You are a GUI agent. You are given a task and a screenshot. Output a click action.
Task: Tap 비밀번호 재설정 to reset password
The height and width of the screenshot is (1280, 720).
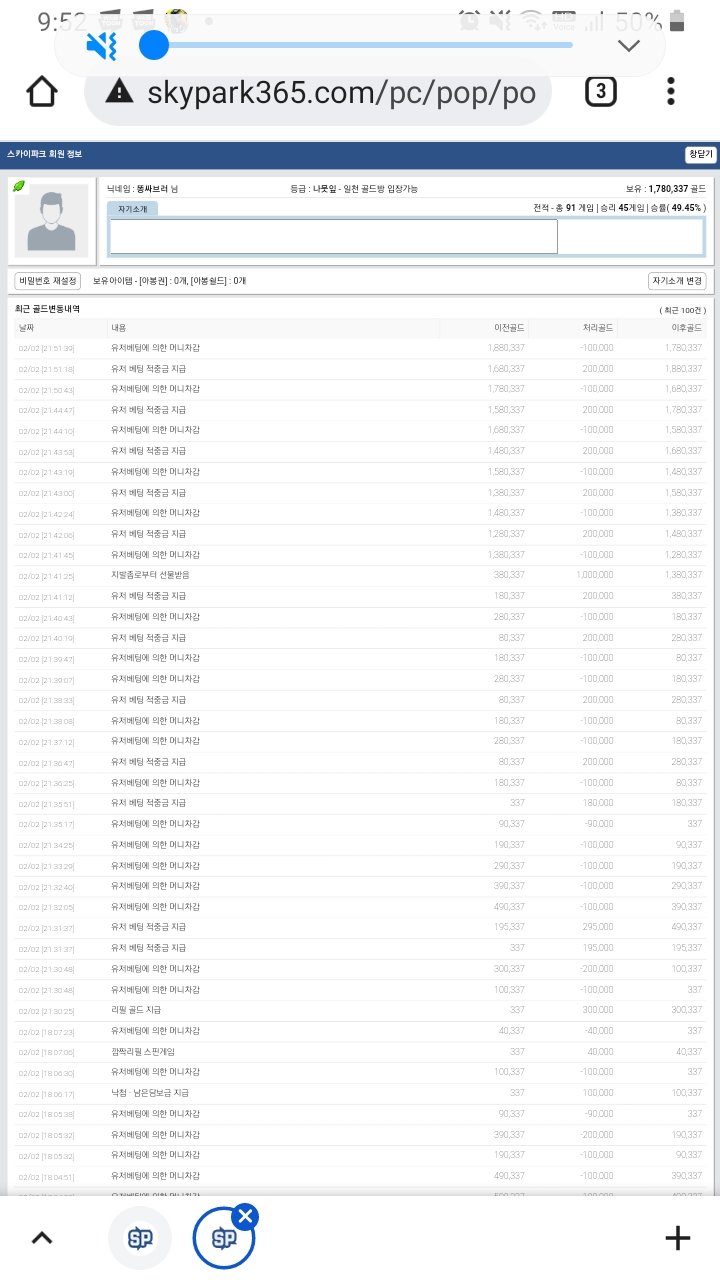click(47, 281)
